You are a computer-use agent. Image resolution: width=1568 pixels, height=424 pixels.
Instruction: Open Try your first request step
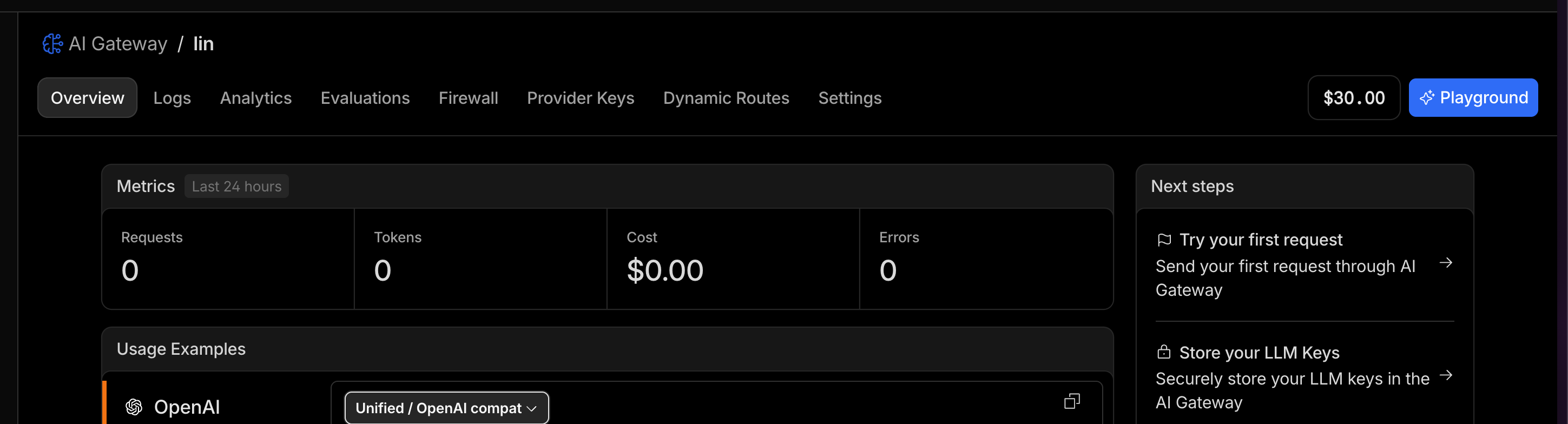coord(1303,264)
